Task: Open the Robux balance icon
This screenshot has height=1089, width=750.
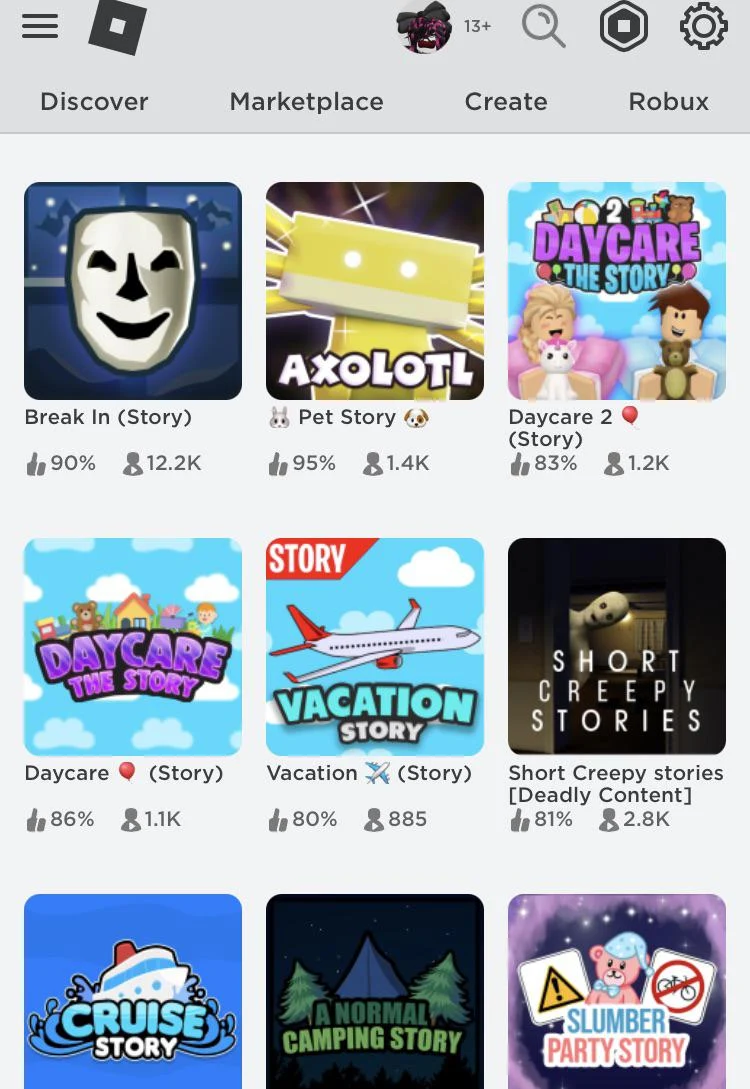Action: click(624, 26)
